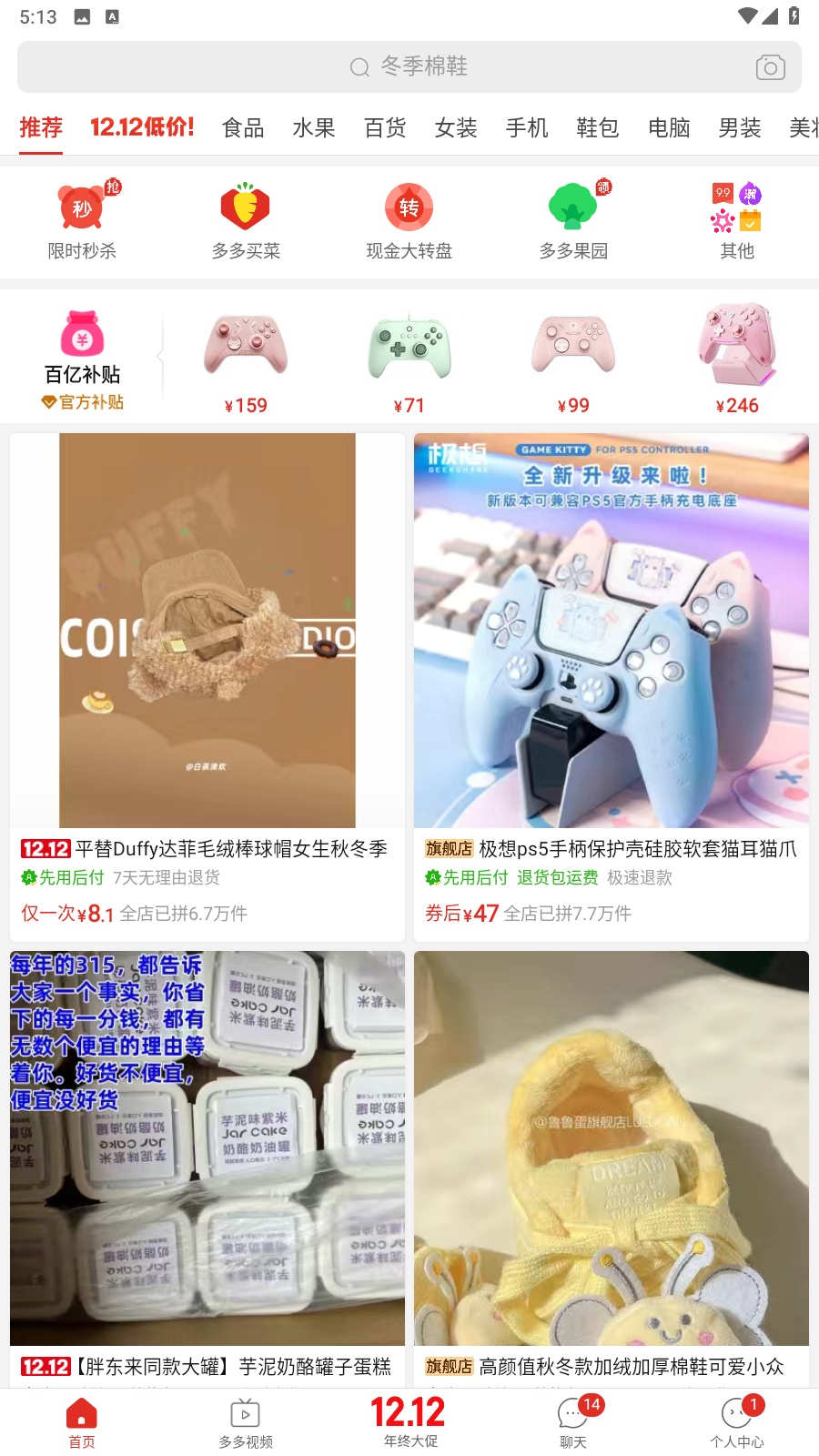Open the camera image search icon
Image resolution: width=819 pixels, height=1456 pixels.
[770, 67]
